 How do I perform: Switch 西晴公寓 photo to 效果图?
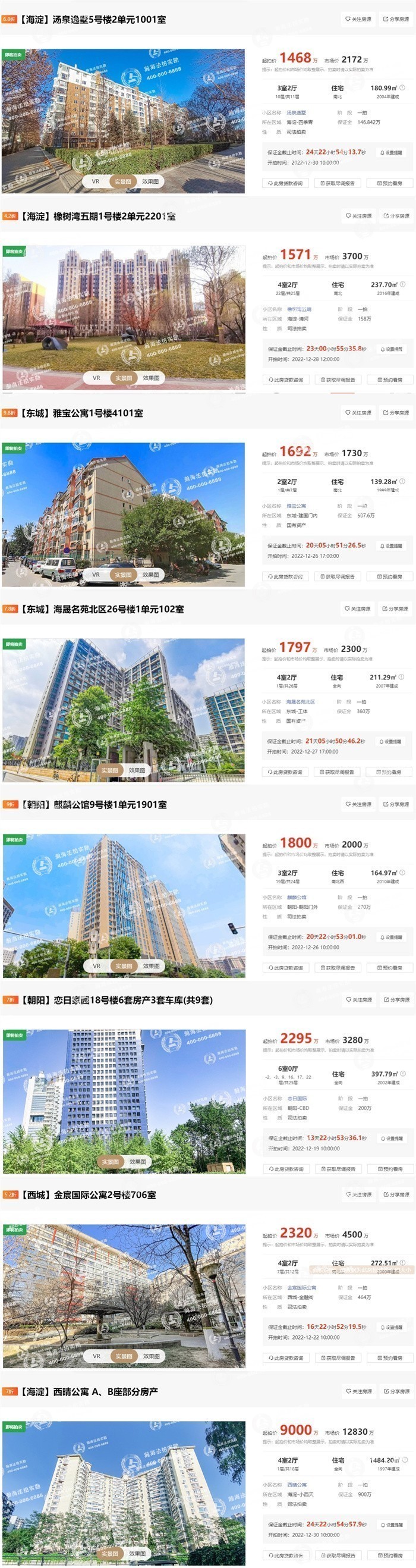point(137,1553)
